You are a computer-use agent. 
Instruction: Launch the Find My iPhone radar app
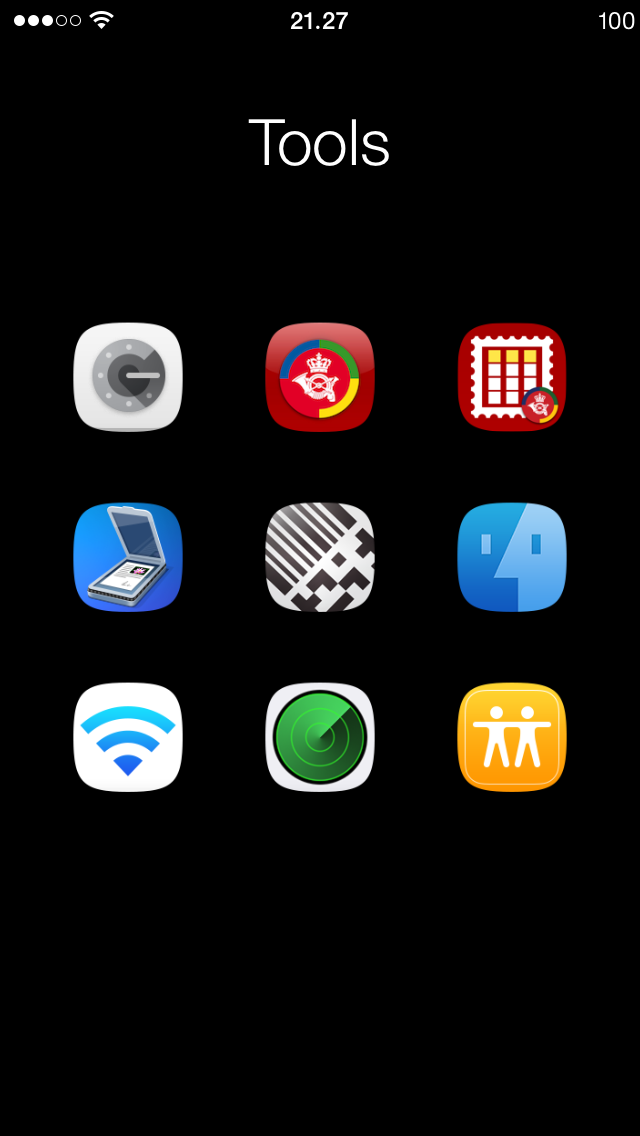[x=320, y=737]
